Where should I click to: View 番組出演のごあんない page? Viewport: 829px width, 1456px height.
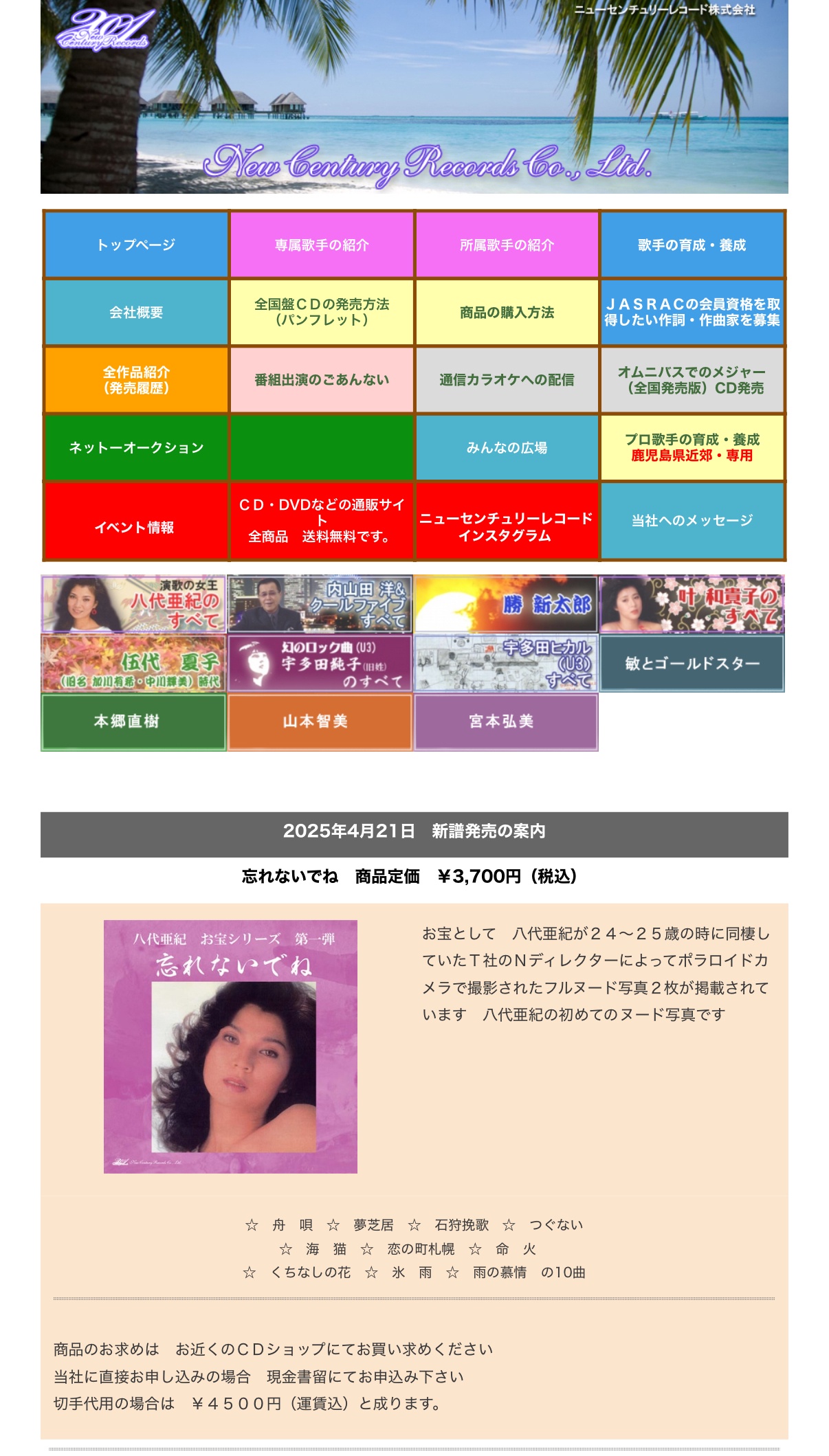pos(322,380)
